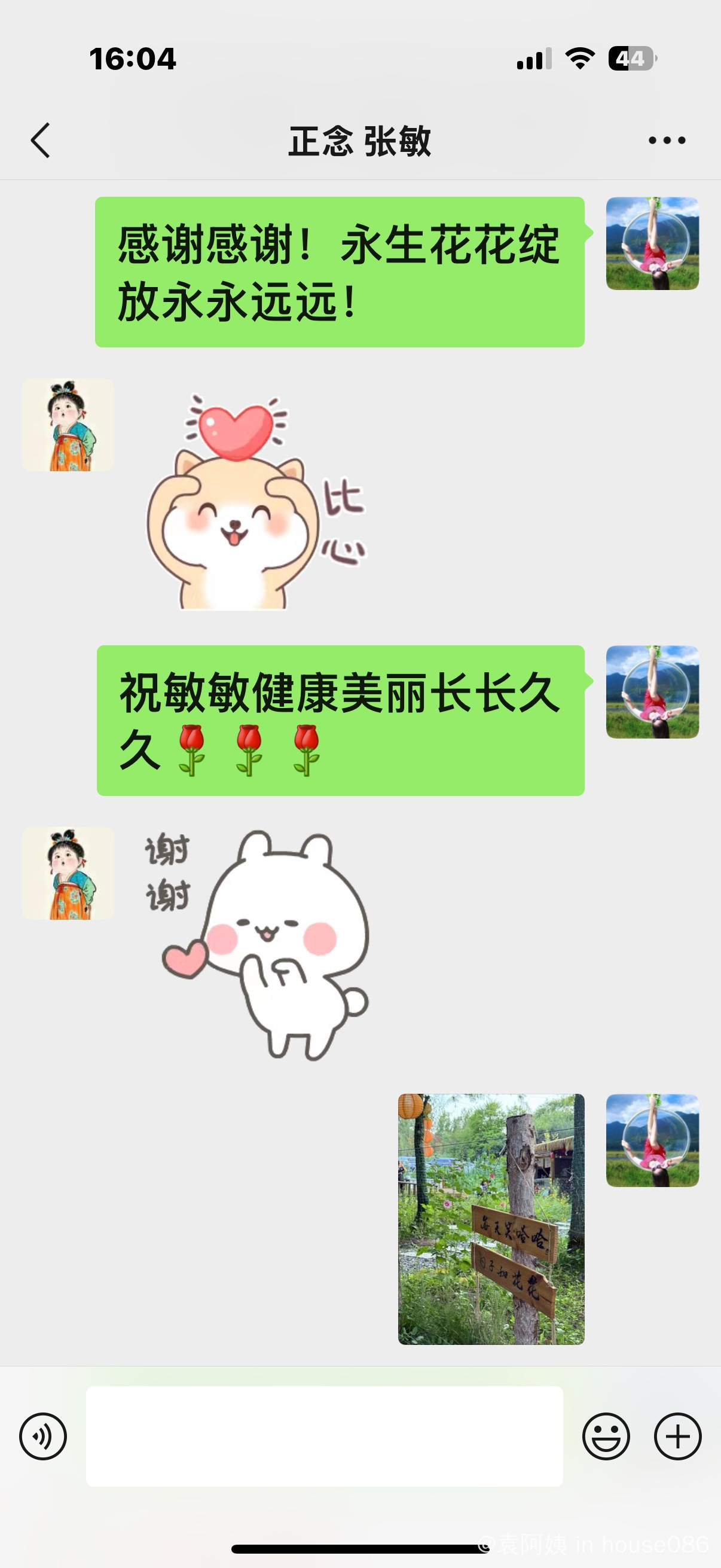The image size is (721, 1568).
Task: Tap the 比心 puppy sticker
Action: (255, 502)
